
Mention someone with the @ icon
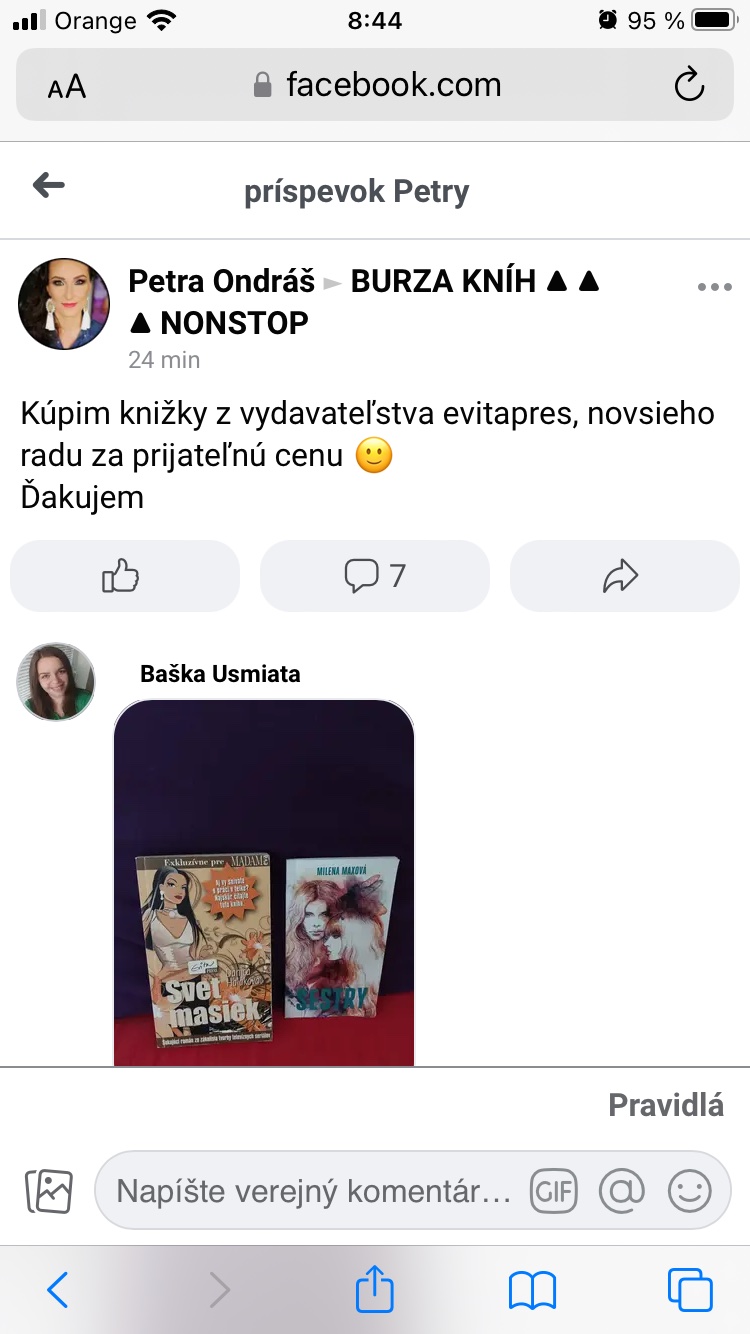[622, 1191]
